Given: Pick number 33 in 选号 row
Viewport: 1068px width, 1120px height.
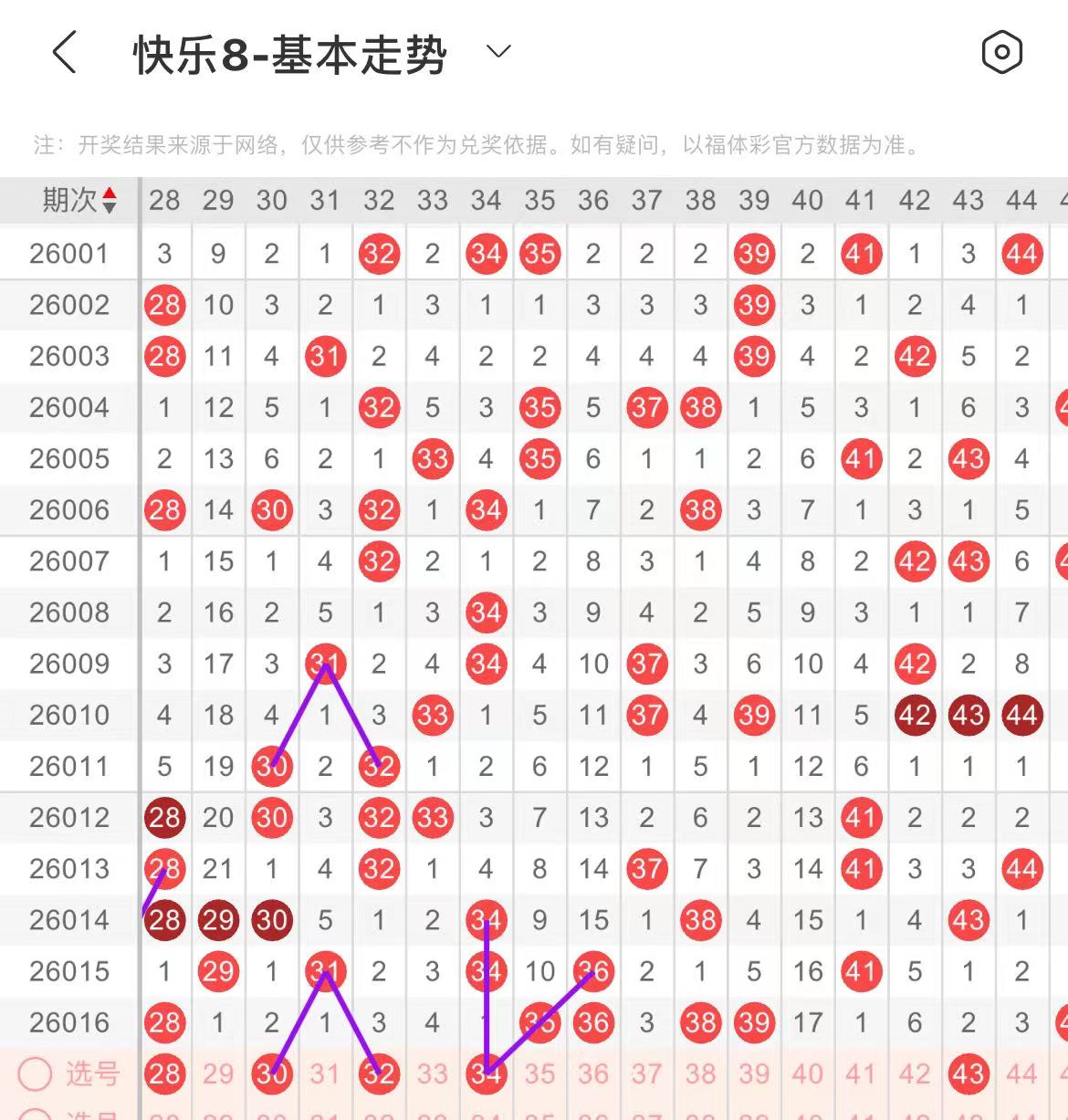Looking at the screenshot, I should [433, 1073].
